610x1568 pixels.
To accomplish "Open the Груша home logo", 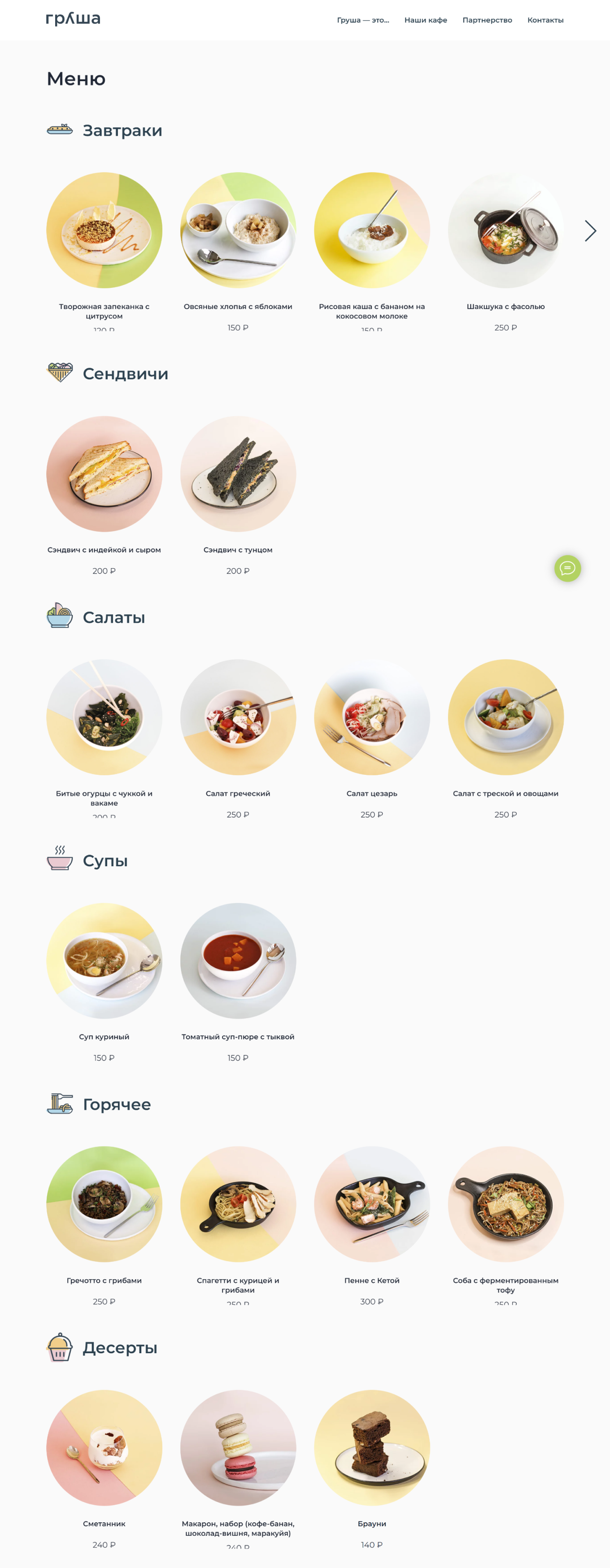I will tap(73, 19).
